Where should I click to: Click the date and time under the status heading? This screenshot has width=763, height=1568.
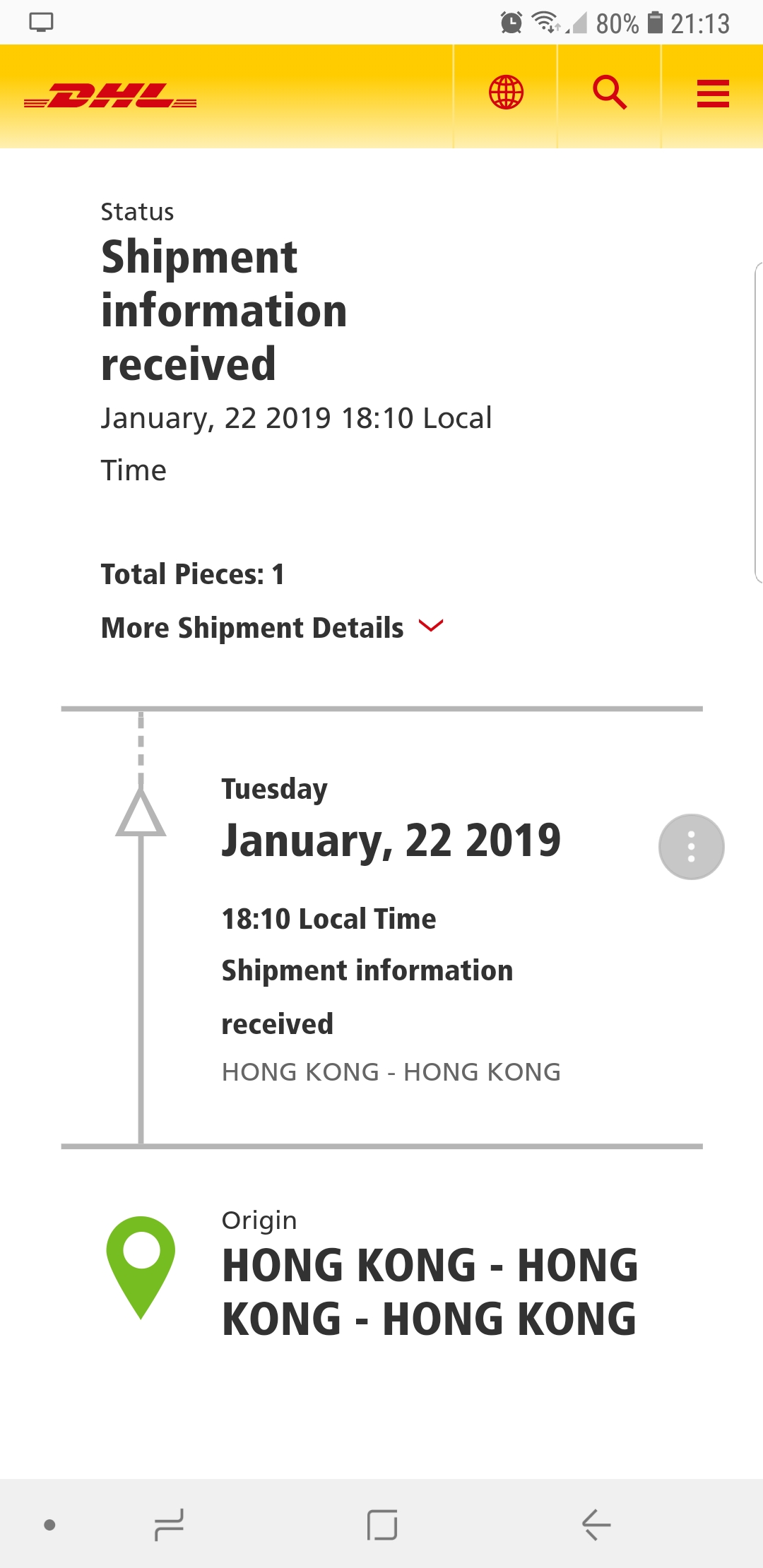pos(297,417)
